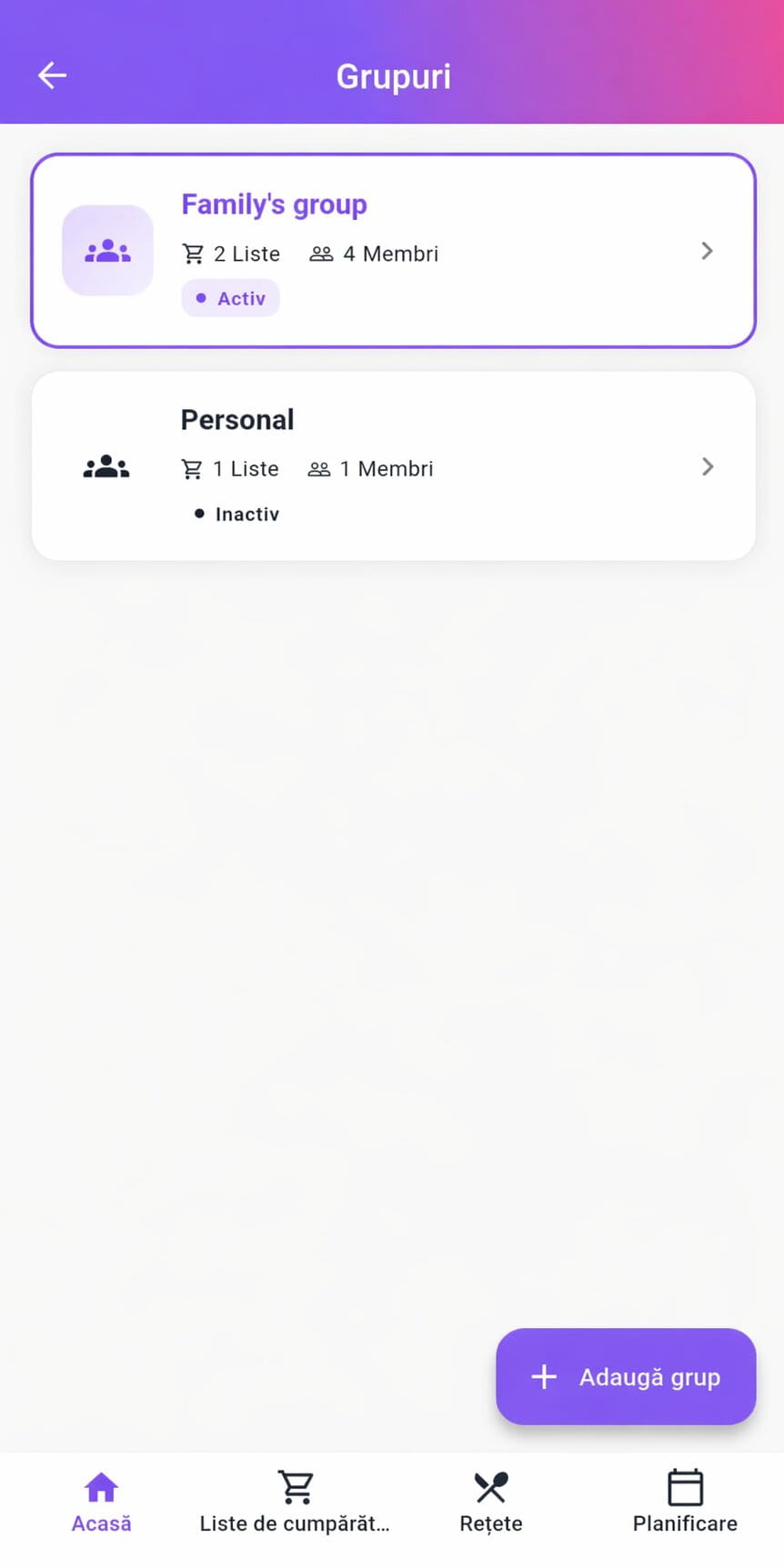The height and width of the screenshot is (1568, 784).
Task: Tap Adaugă grup to create a group
Action: coord(626,1376)
